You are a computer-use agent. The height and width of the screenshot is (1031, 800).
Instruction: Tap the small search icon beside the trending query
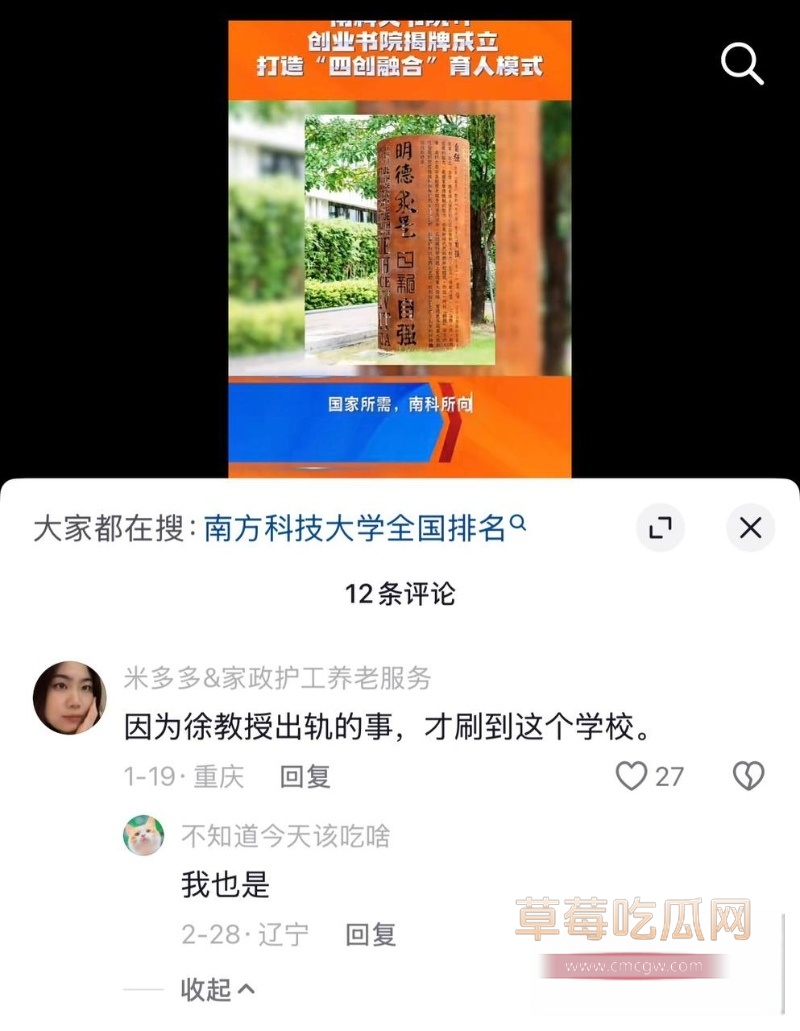pyautogui.click(x=516, y=522)
